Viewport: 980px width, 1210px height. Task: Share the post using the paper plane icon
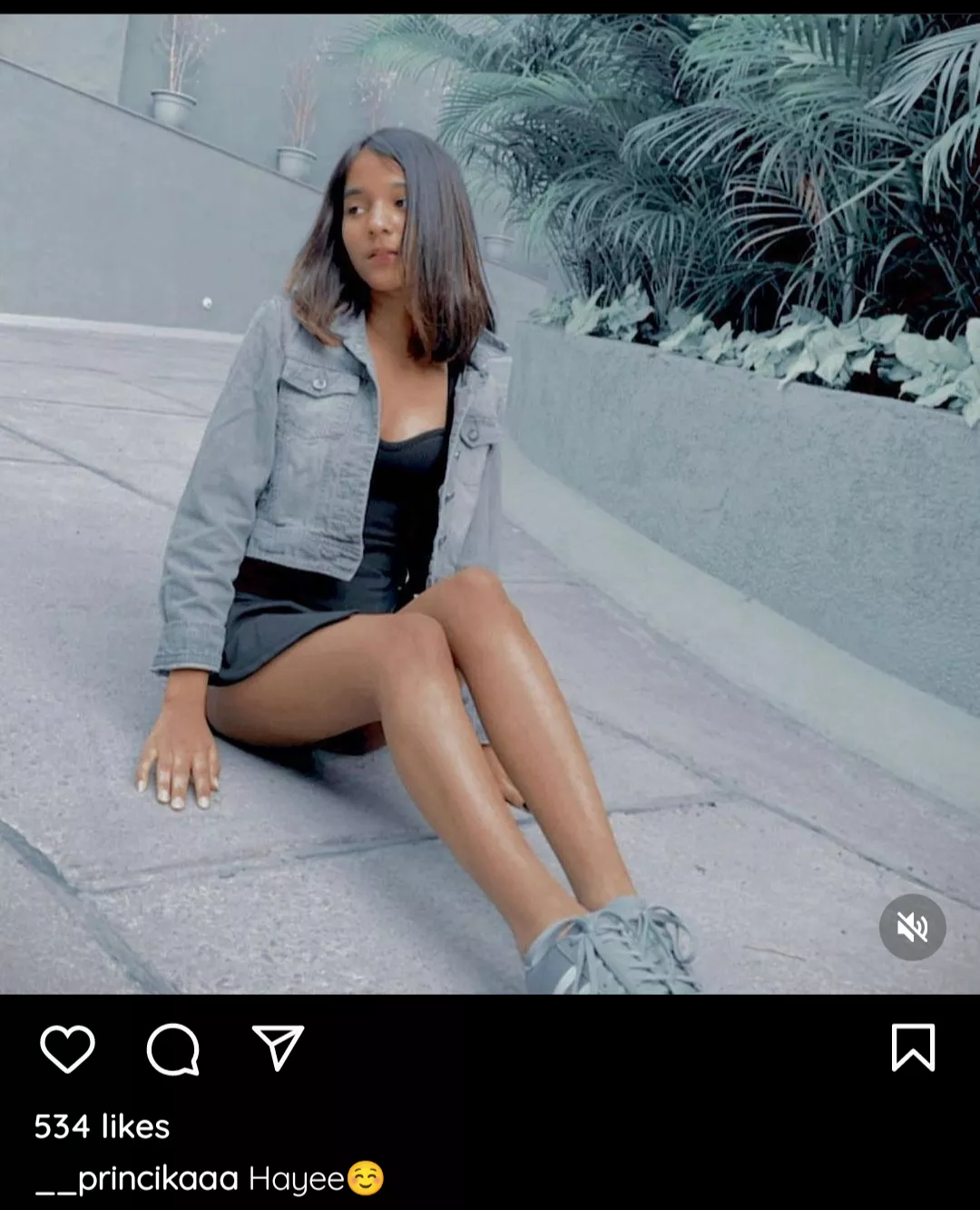(x=278, y=1048)
